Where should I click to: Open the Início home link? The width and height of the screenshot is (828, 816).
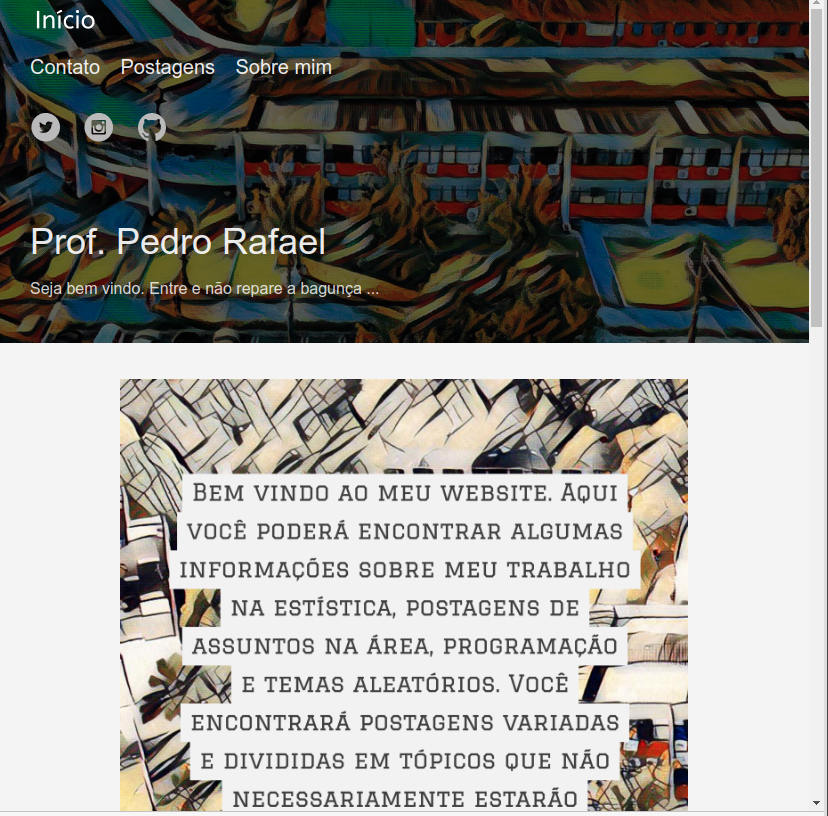(65, 20)
